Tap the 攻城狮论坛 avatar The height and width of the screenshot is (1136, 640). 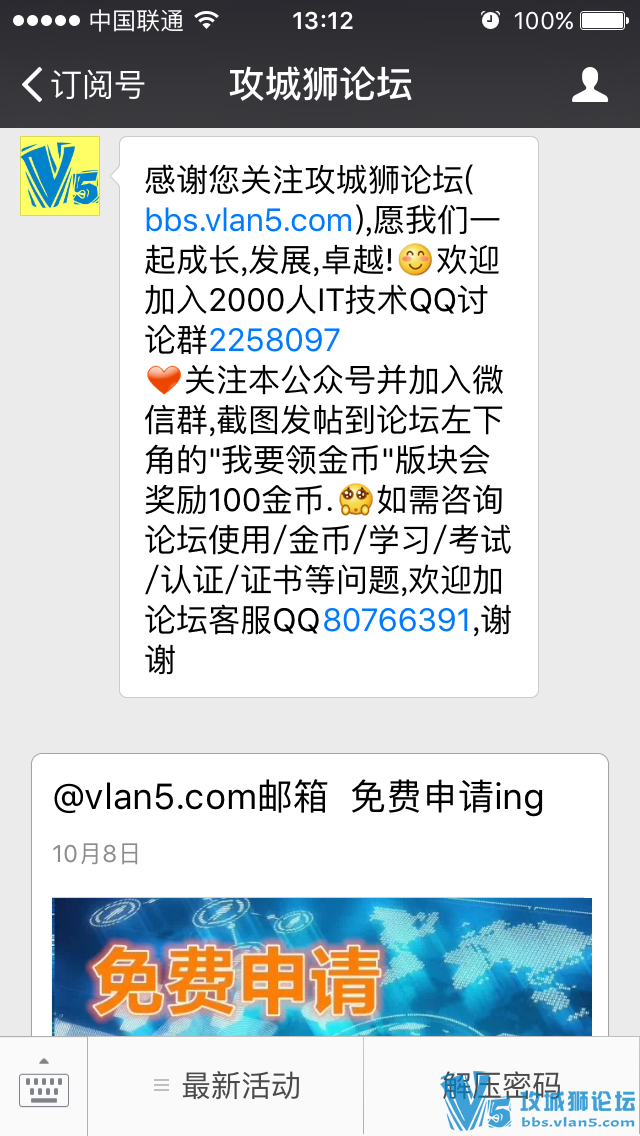tap(60, 176)
